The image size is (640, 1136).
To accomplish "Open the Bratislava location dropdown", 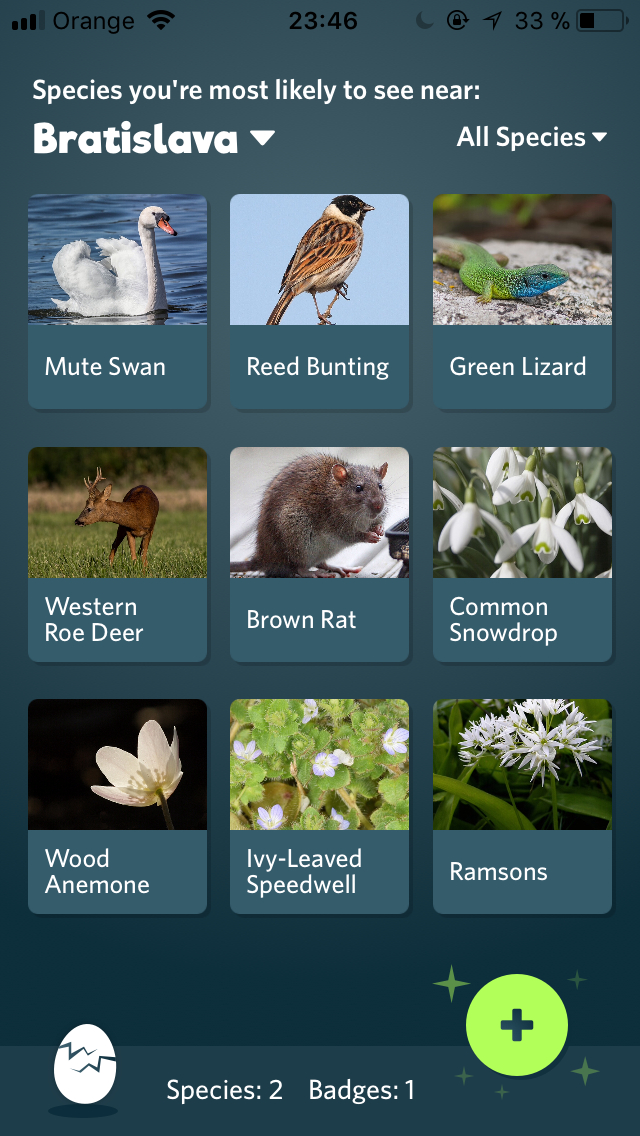I will pyautogui.click(x=154, y=138).
